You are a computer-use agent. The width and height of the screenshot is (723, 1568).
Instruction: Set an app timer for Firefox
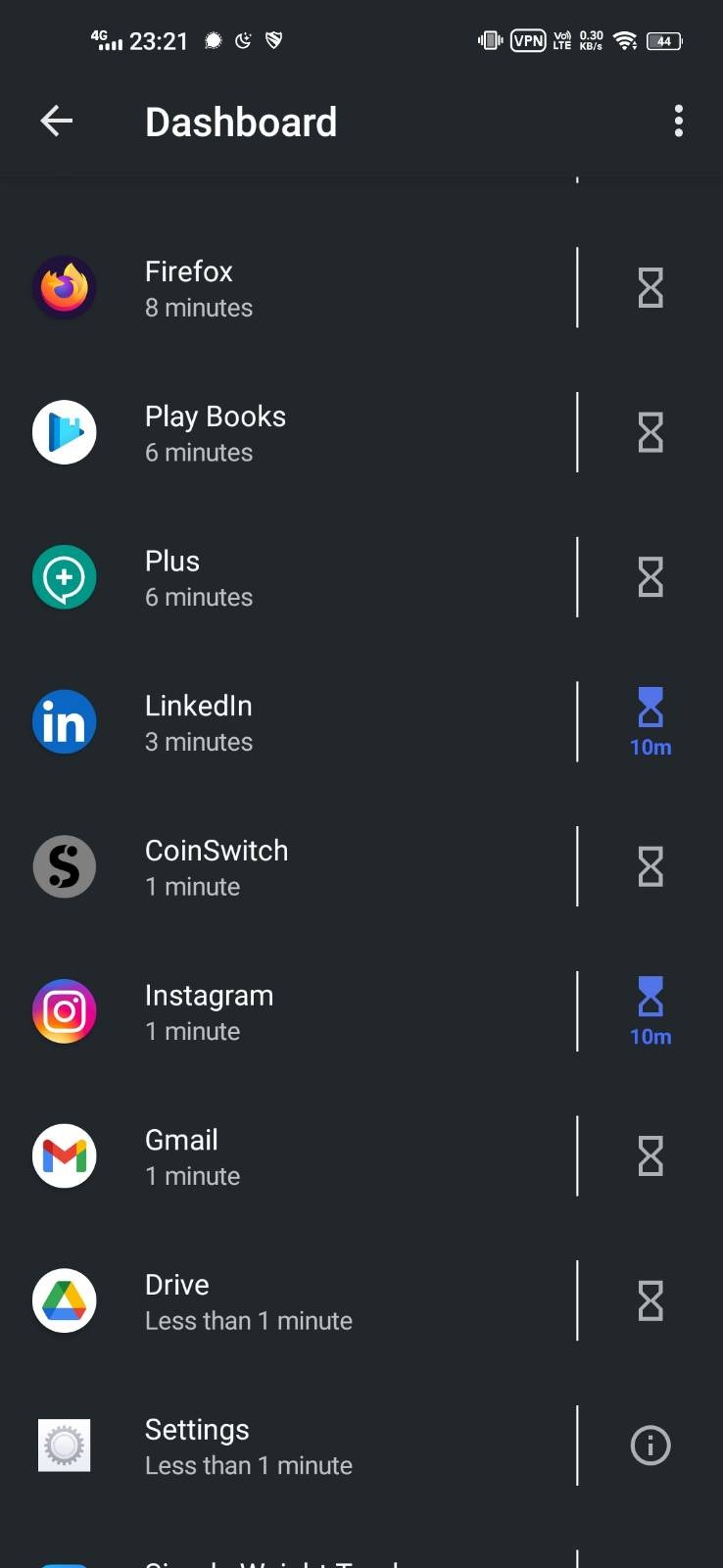pyautogui.click(x=650, y=287)
